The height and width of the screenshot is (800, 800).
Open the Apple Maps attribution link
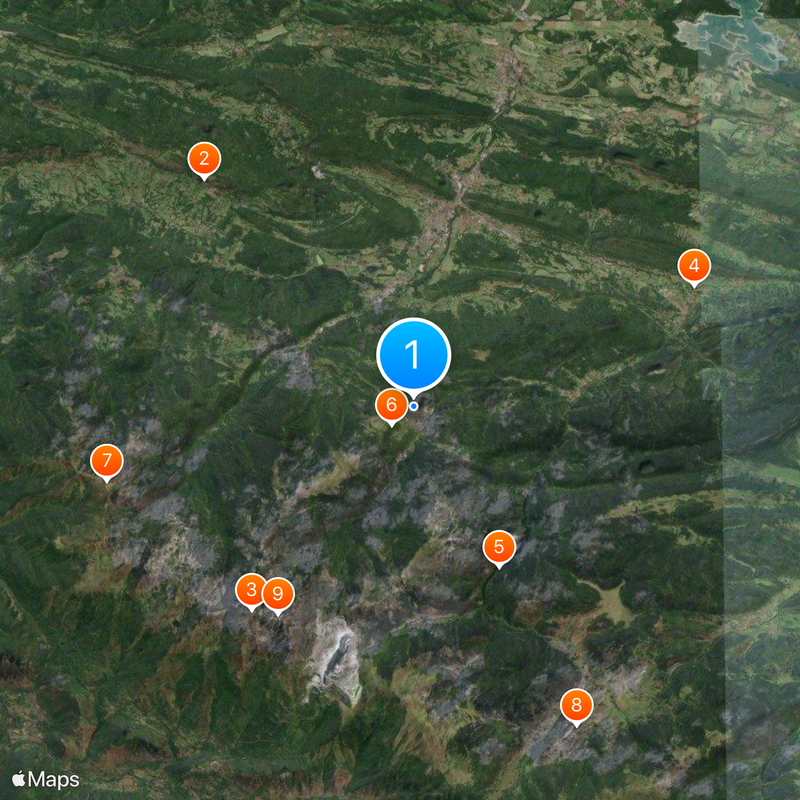(46, 779)
